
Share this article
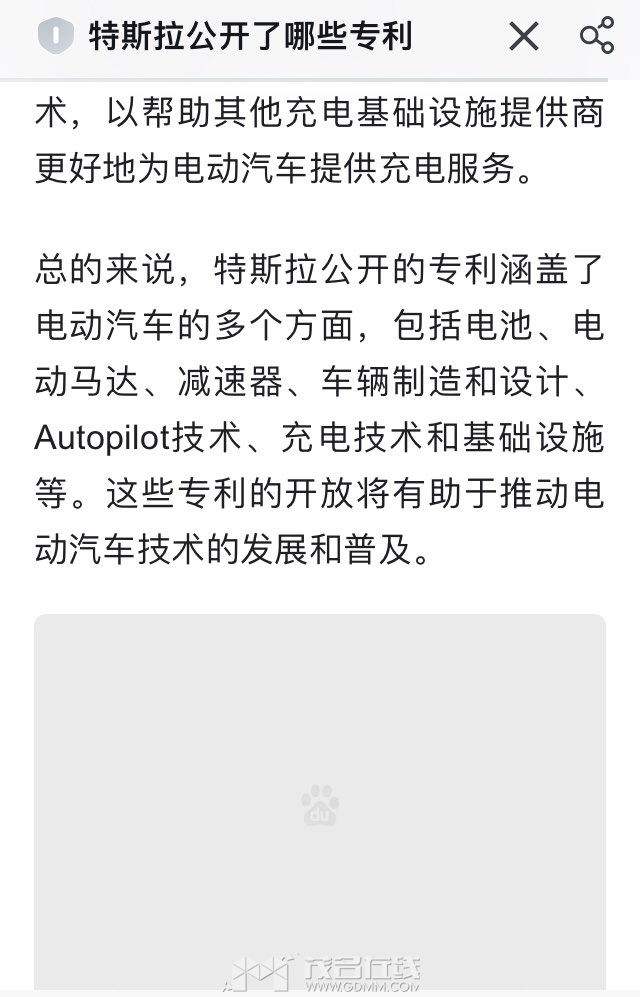(597, 37)
